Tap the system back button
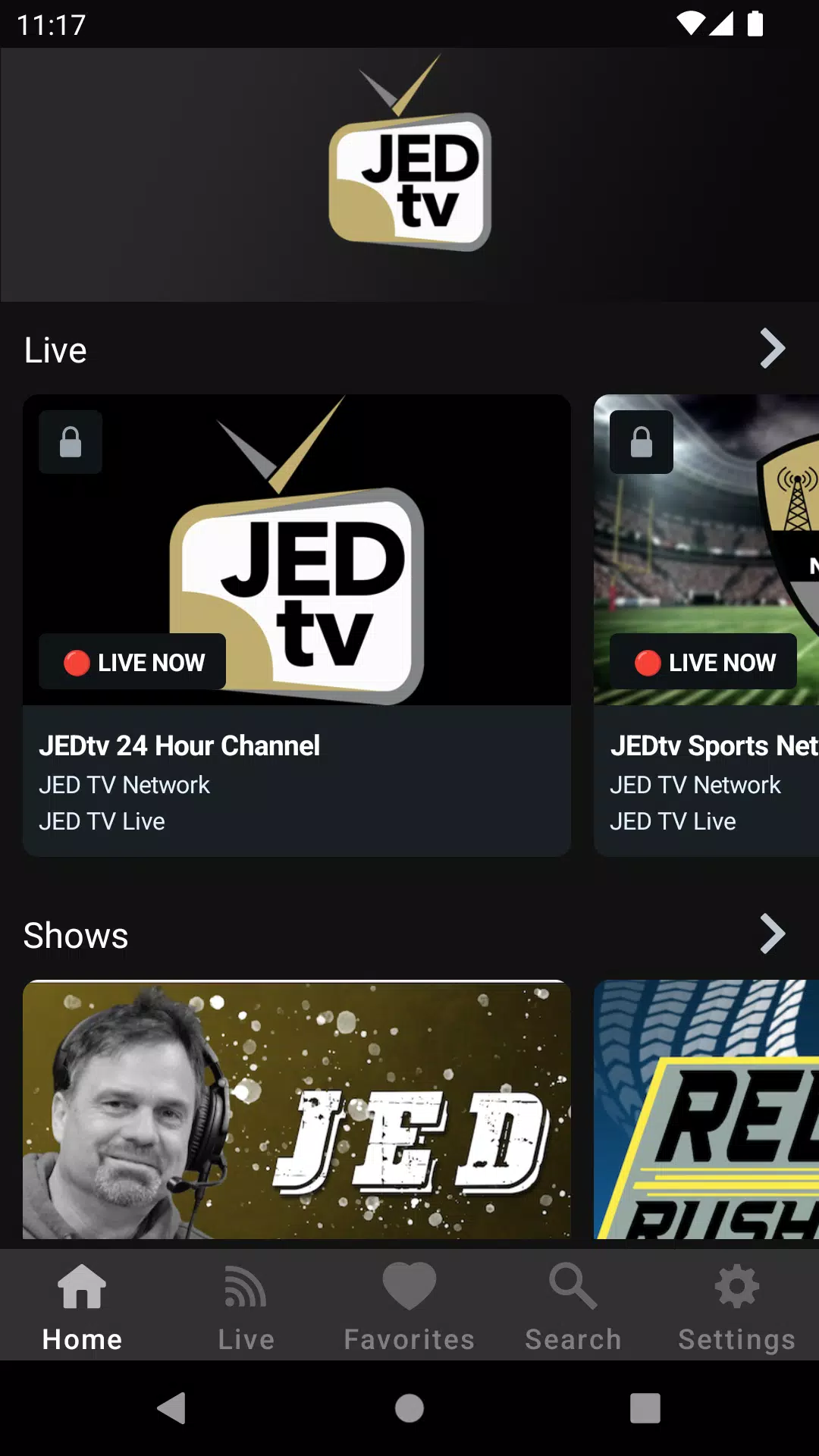This screenshot has width=819, height=1456. (x=173, y=1408)
